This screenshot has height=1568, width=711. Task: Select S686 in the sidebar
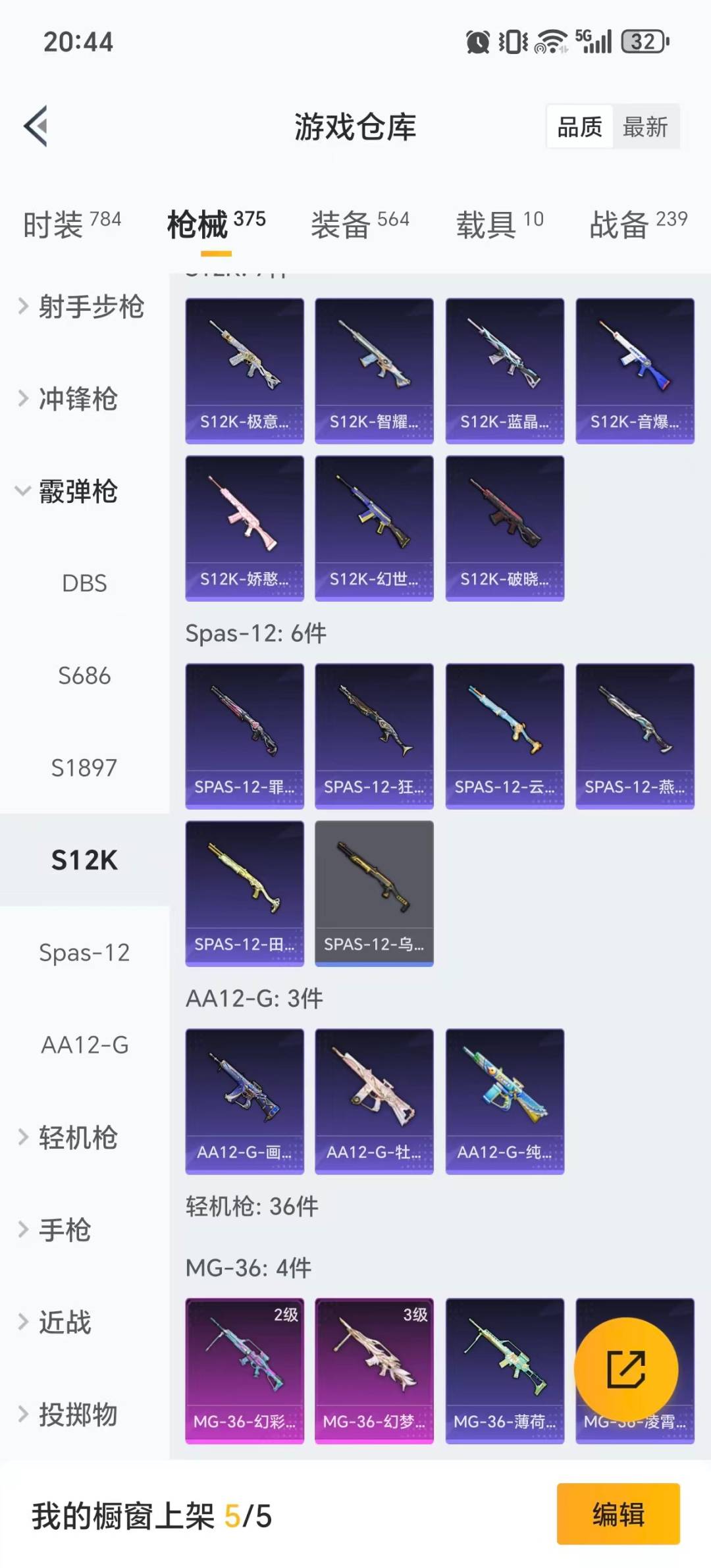pos(84,675)
